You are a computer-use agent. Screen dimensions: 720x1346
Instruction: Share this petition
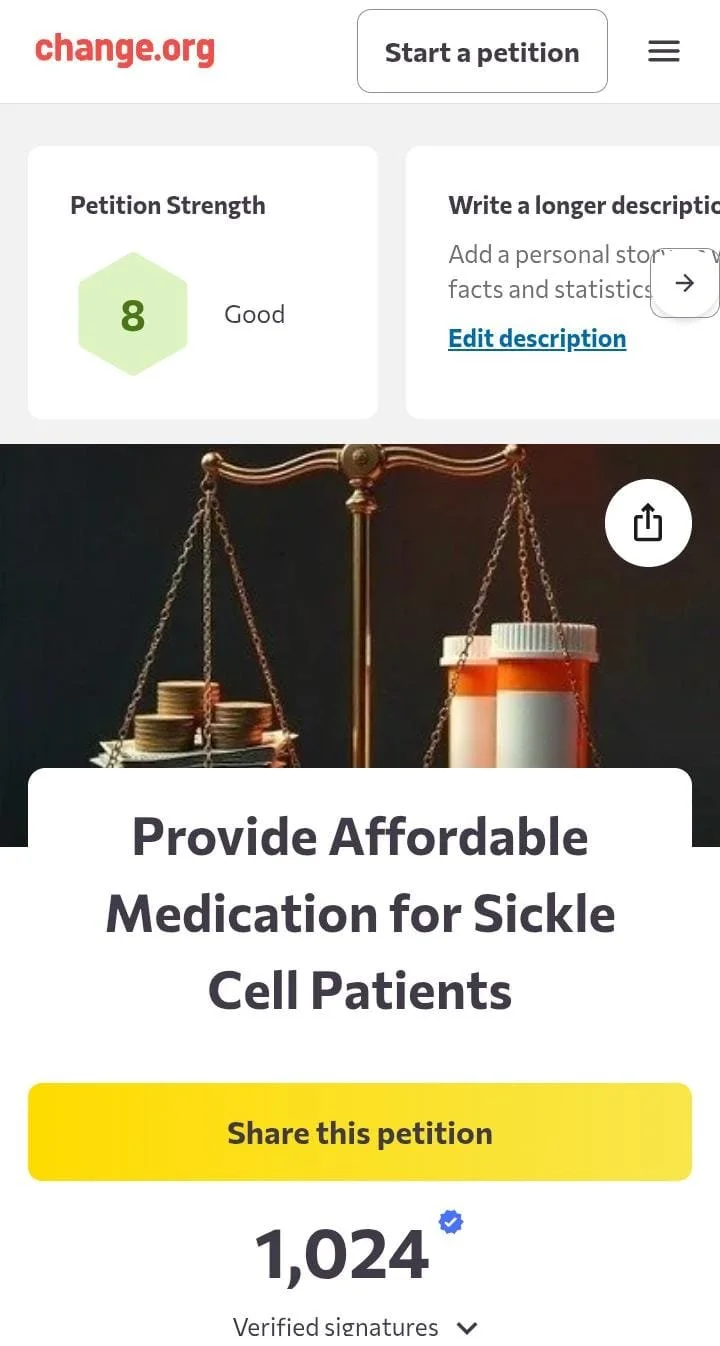[x=360, y=1132]
